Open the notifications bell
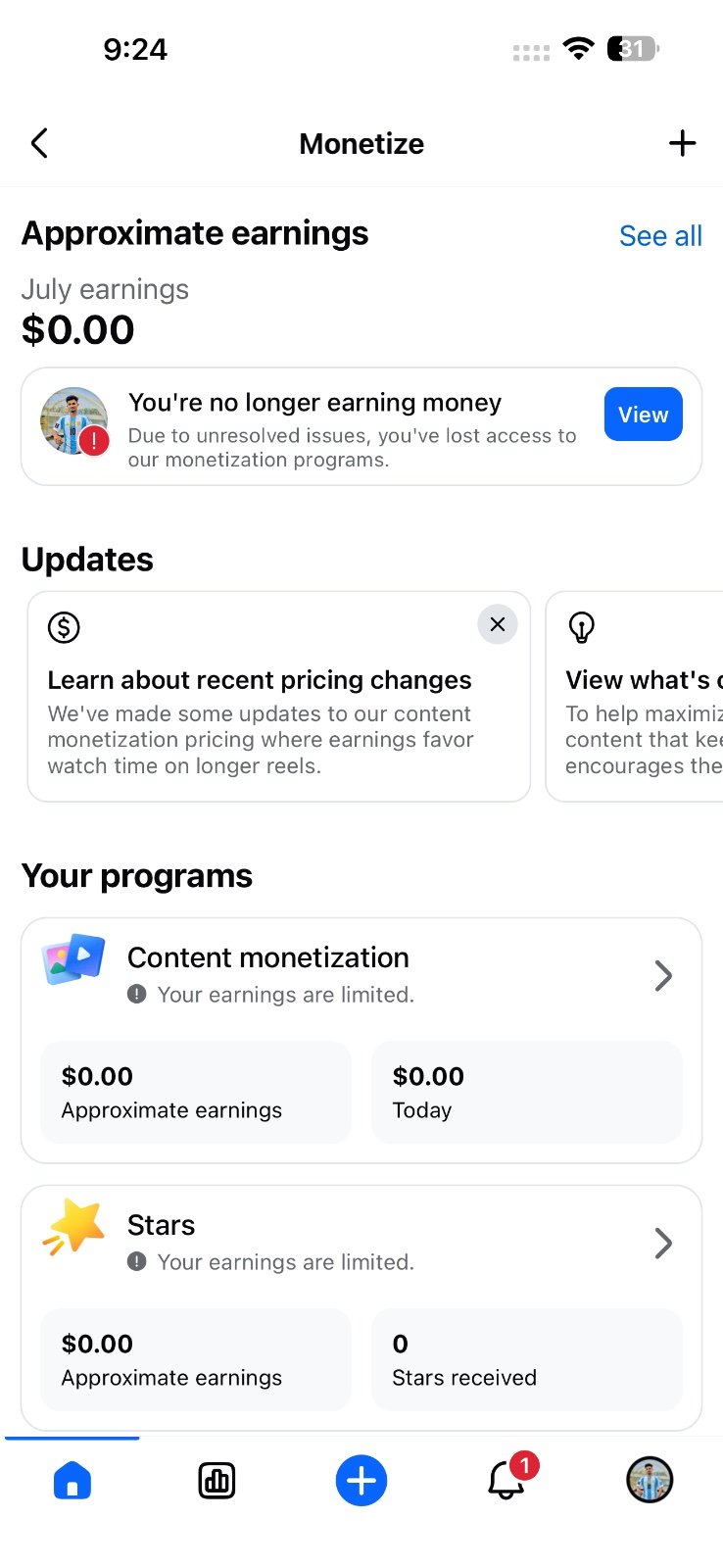The height and width of the screenshot is (1568, 723). [x=506, y=1480]
